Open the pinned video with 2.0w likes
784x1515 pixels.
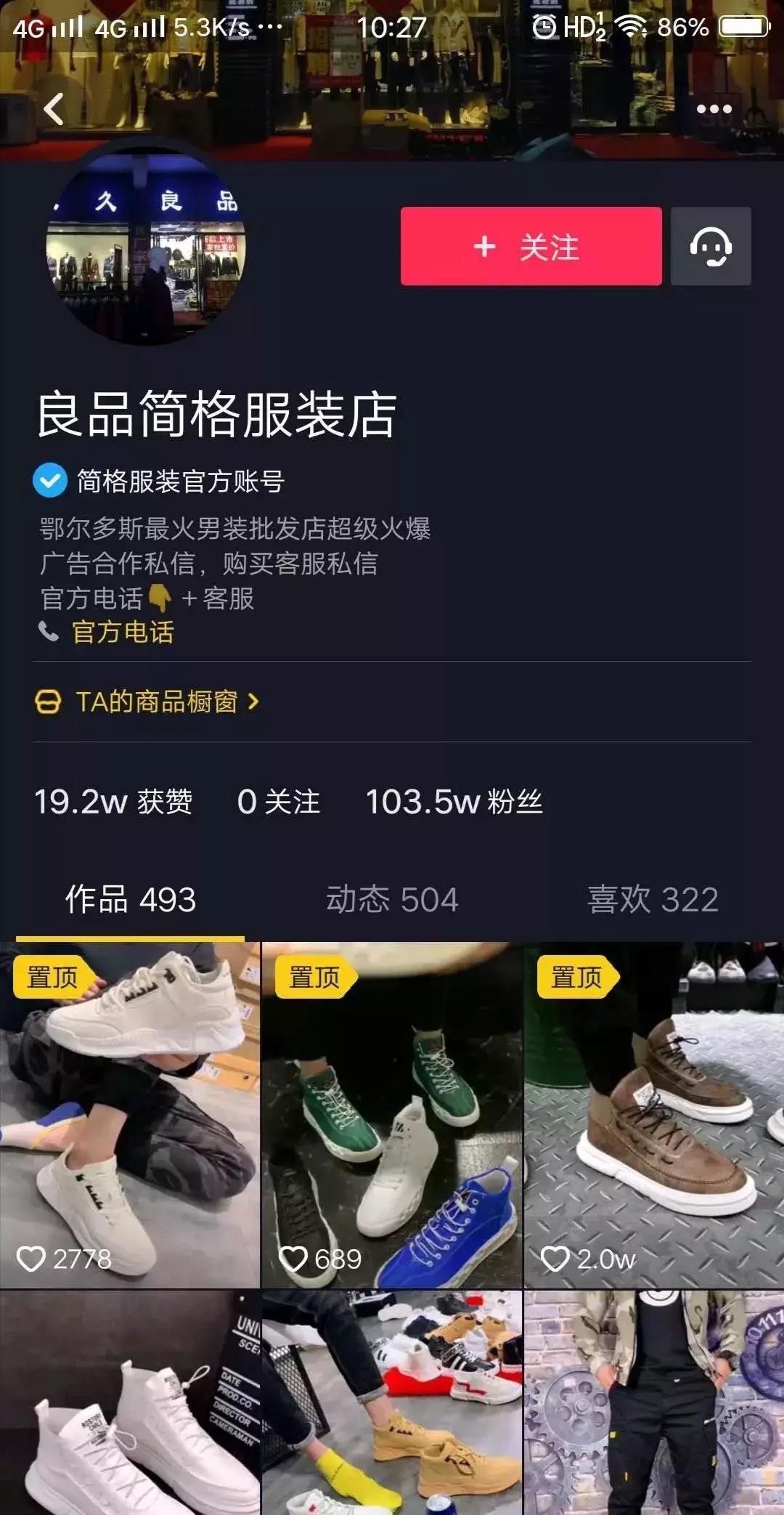pyautogui.click(x=653, y=1115)
